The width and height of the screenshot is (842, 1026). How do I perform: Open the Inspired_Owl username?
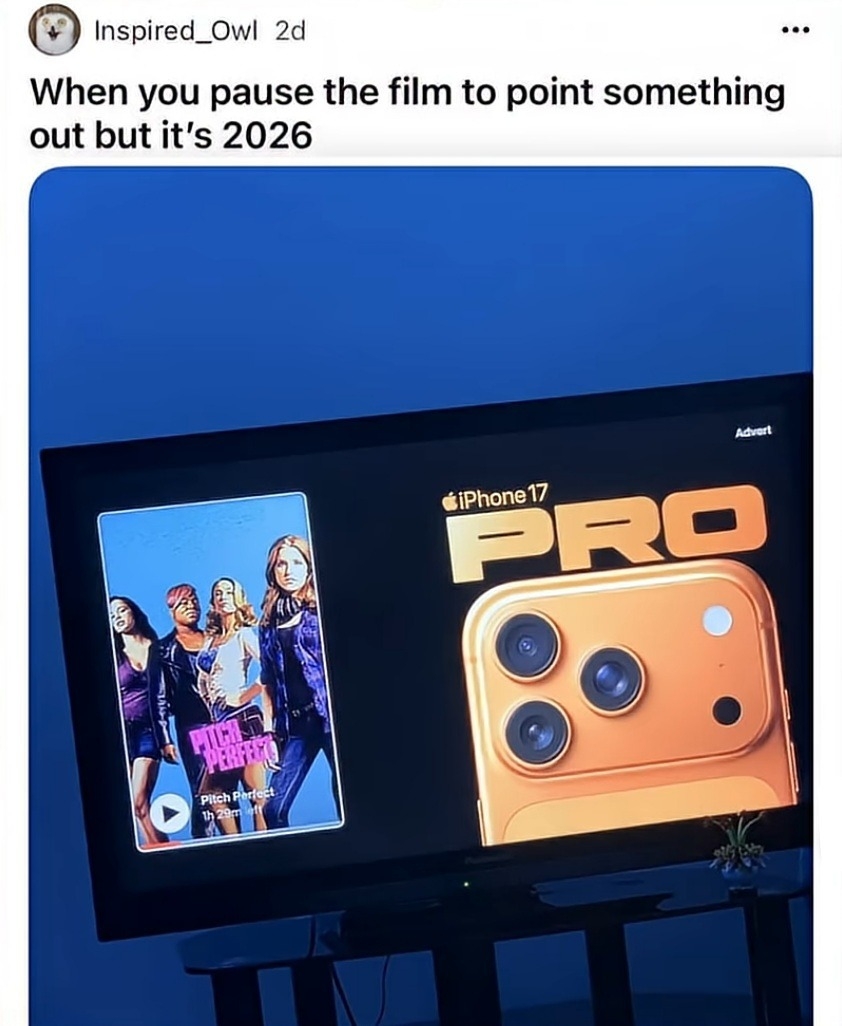click(175, 30)
